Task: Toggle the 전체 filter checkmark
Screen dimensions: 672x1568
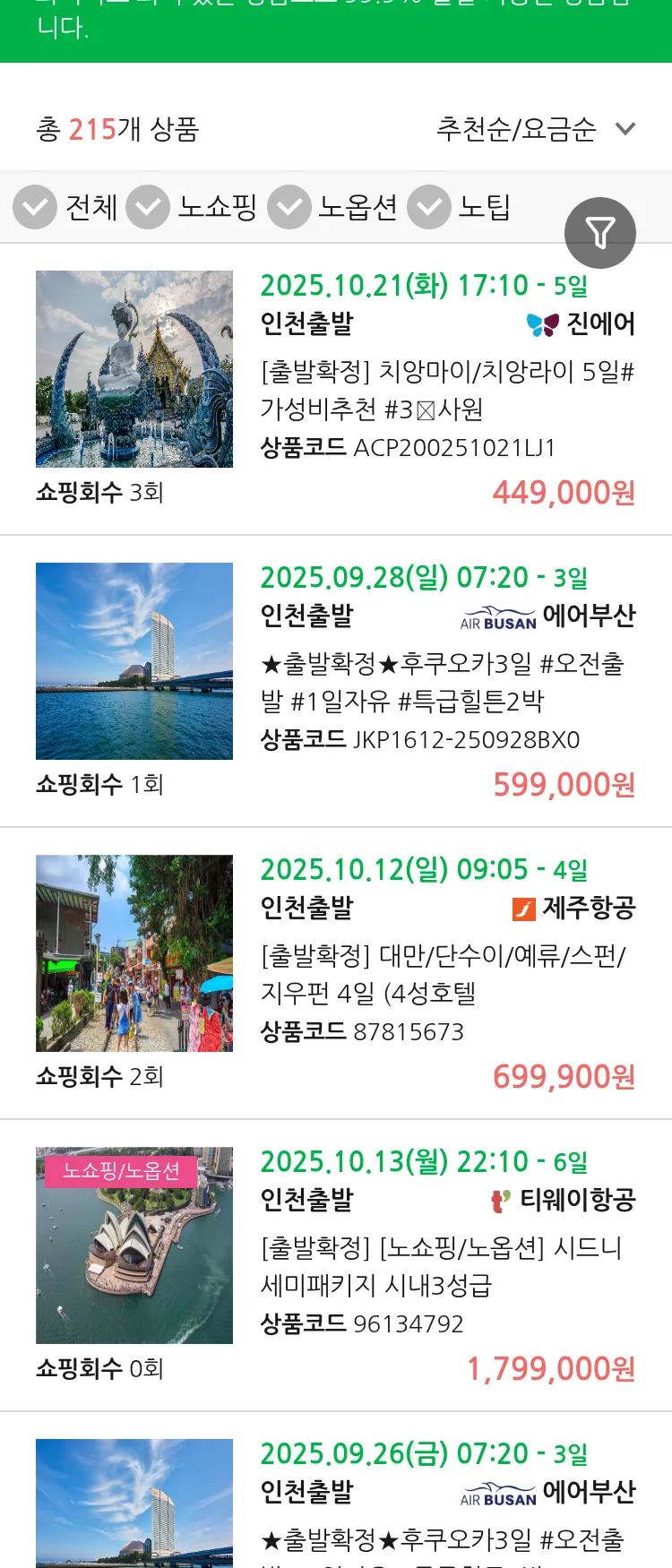Action: pyautogui.click(x=34, y=206)
